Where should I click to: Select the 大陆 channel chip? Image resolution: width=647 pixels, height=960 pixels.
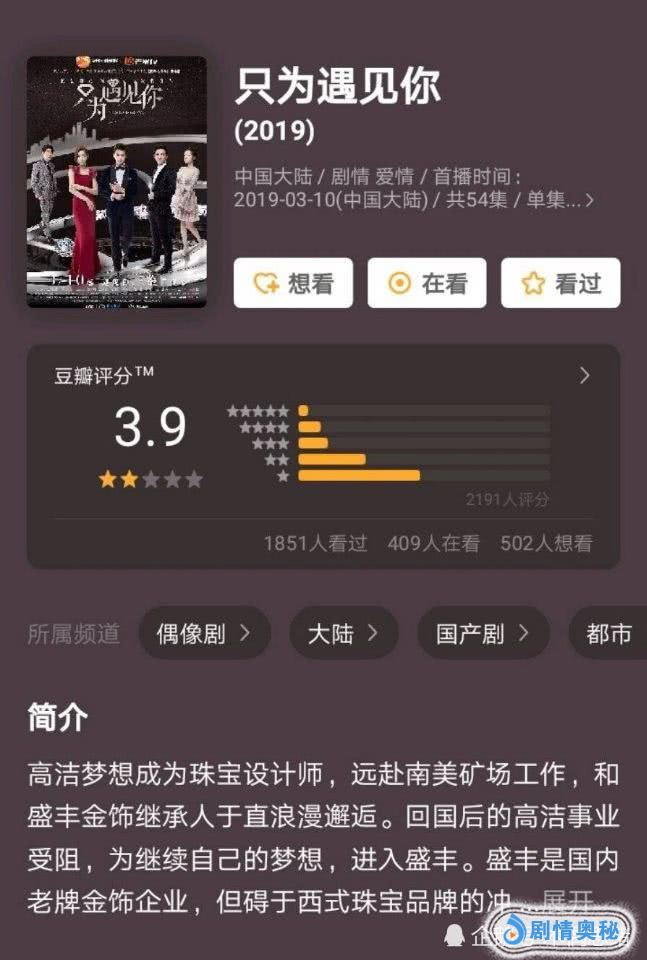[x=343, y=633]
